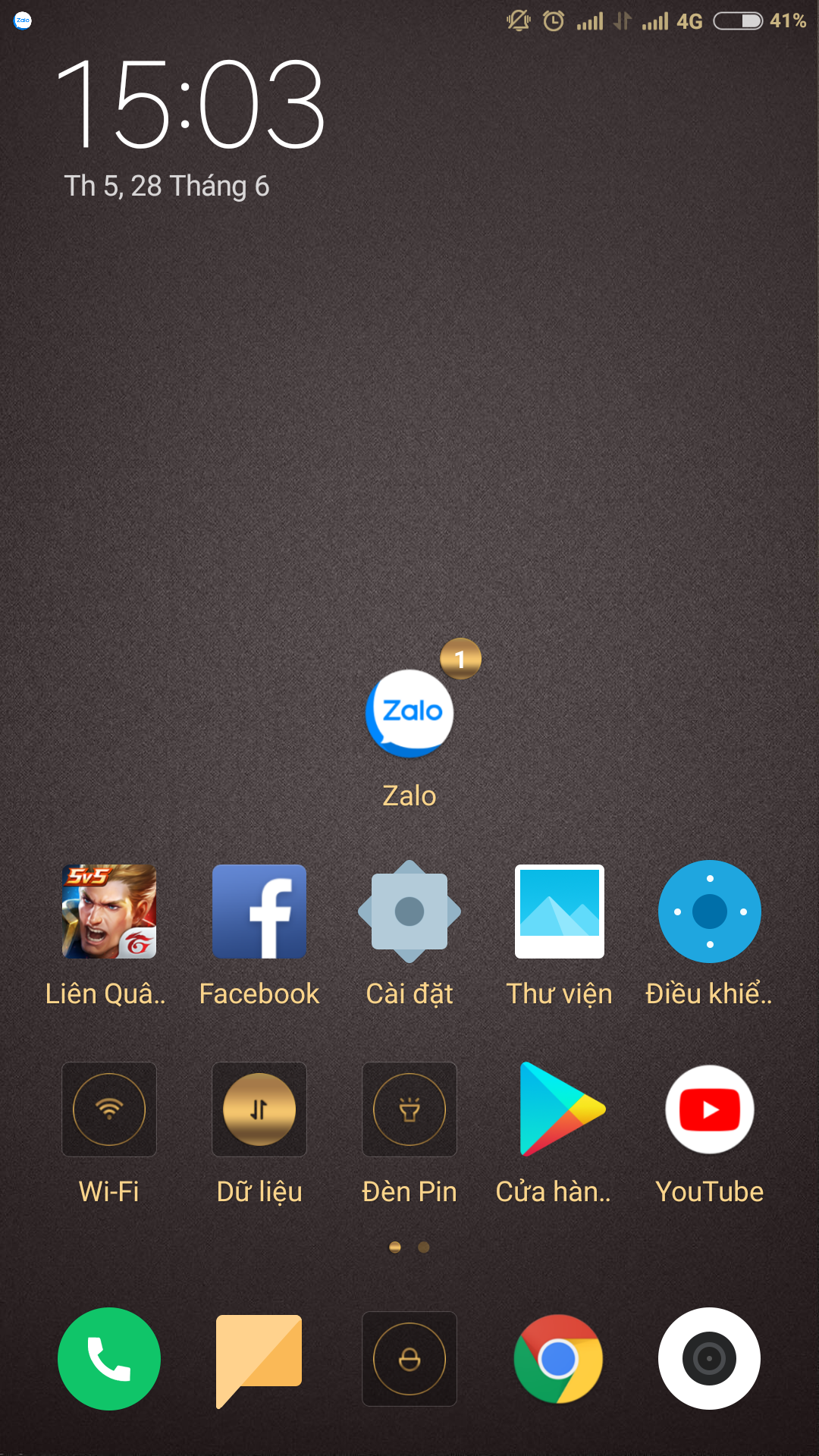Toggle the Wi-Fi shortcut
This screenshot has height=1456, width=819.
109,1109
